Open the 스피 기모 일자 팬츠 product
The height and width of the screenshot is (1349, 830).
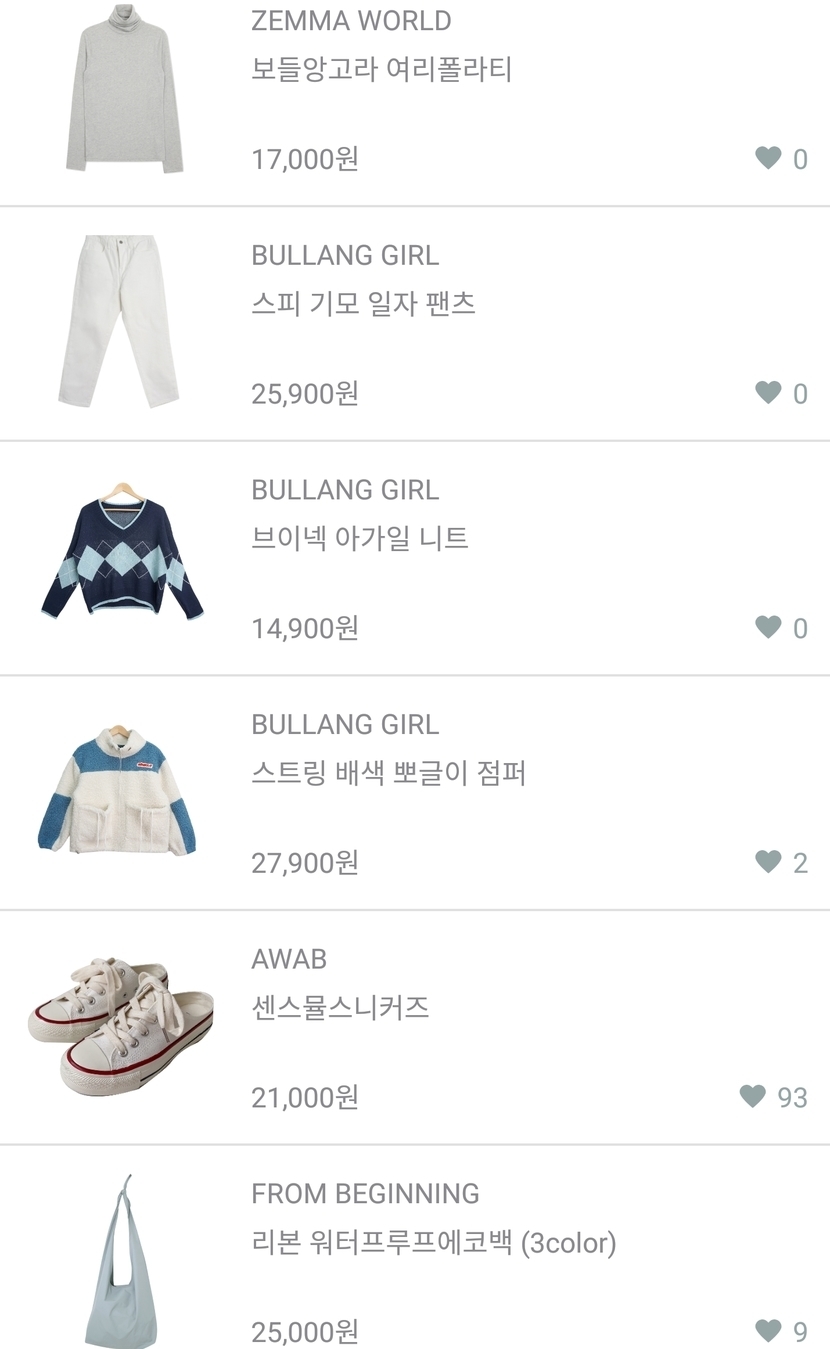(363, 304)
